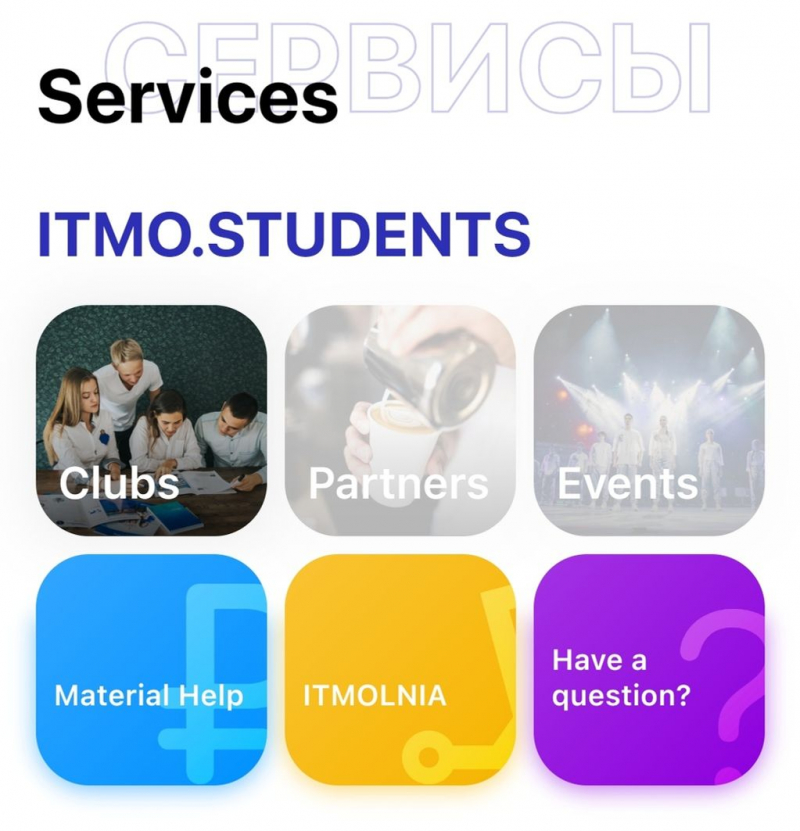Screen dimensions: 800x831
Task: Open the Partners tile
Action: [400, 420]
